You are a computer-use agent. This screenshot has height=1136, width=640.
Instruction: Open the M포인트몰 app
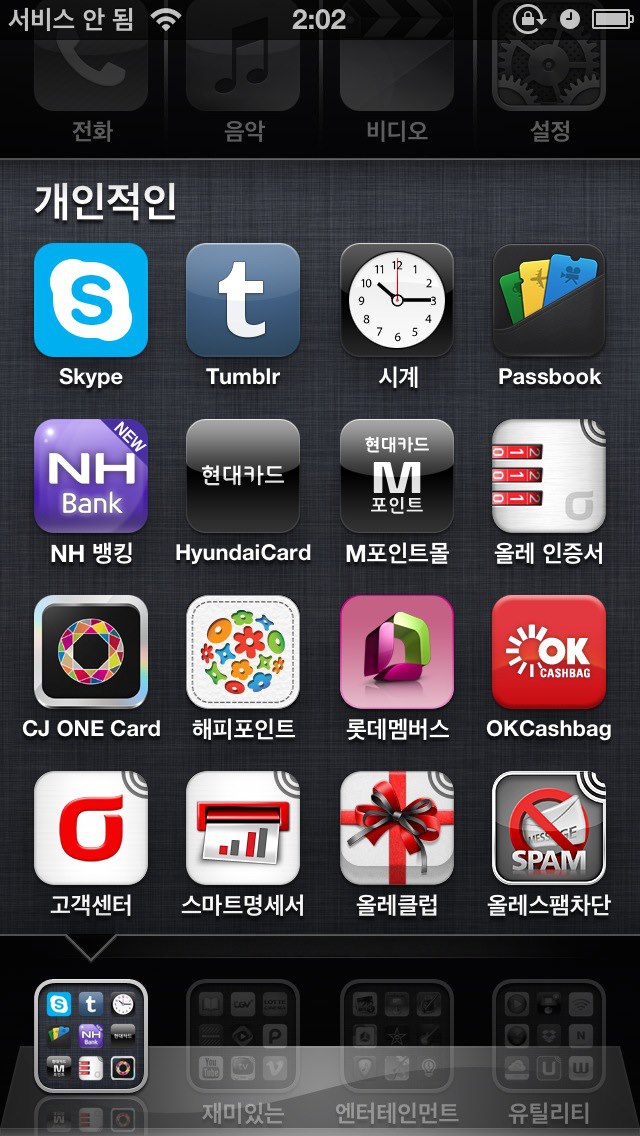(x=396, y=476)
